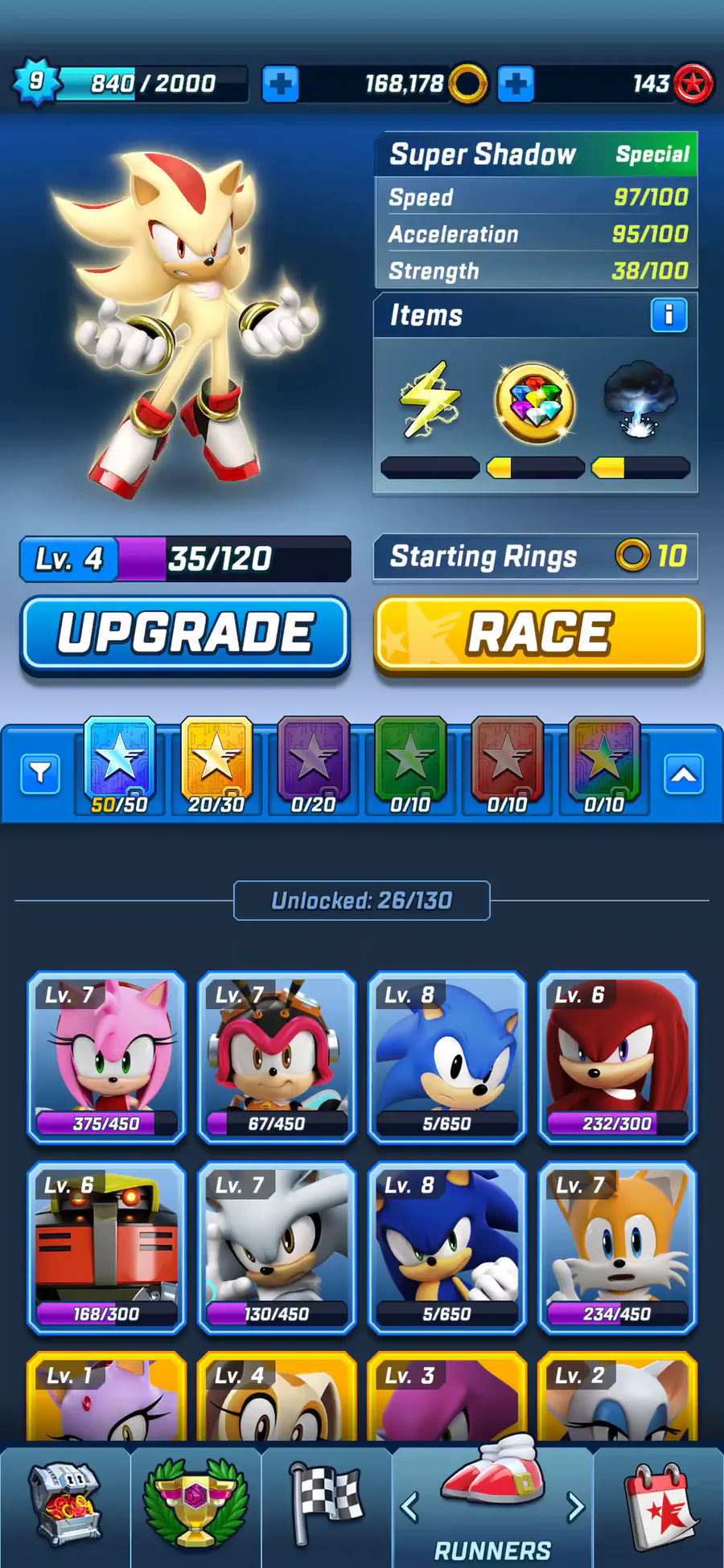Choose Silver runner card 130/450
Image resolution: width=724 pixels, height=1568 pixels.
277,1248
